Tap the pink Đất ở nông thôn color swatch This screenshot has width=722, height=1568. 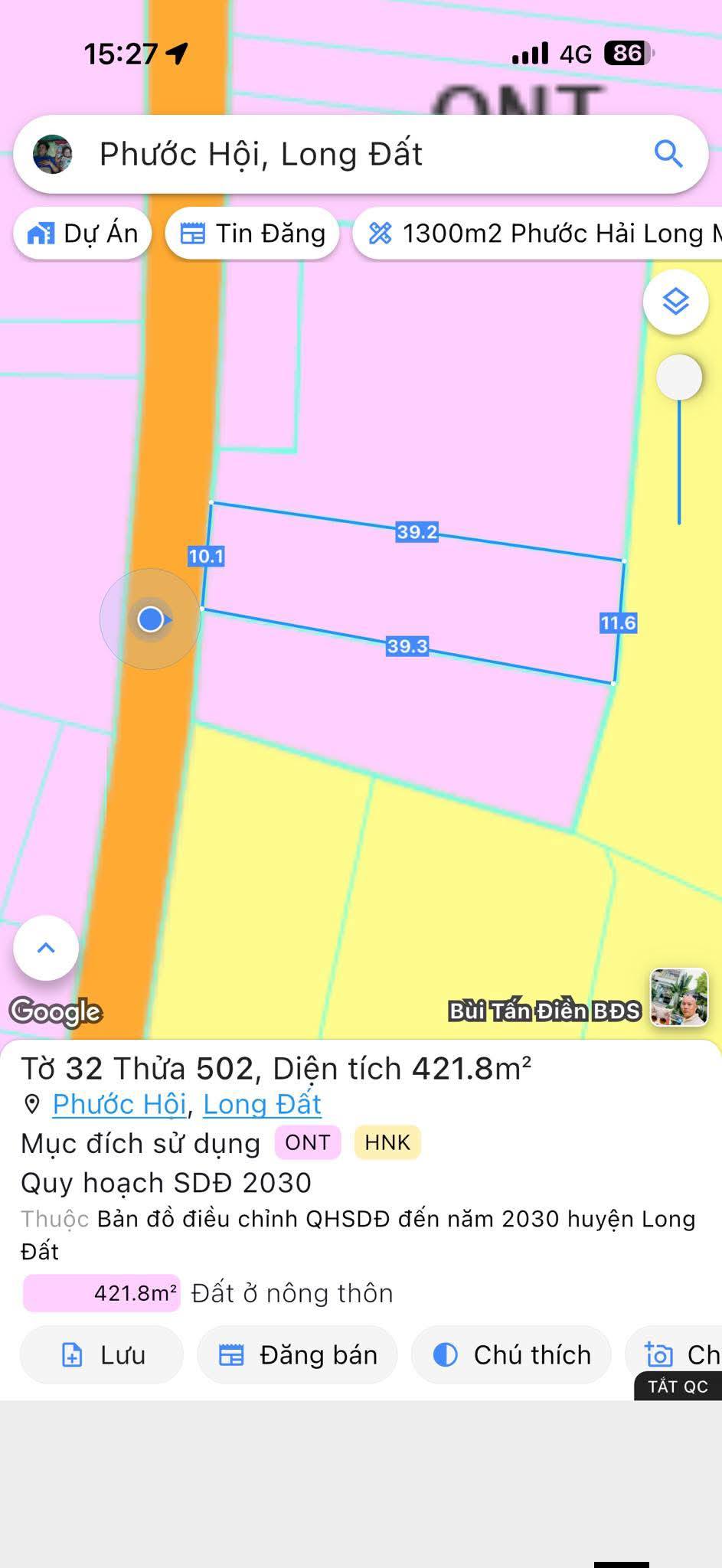(101, 1293)
